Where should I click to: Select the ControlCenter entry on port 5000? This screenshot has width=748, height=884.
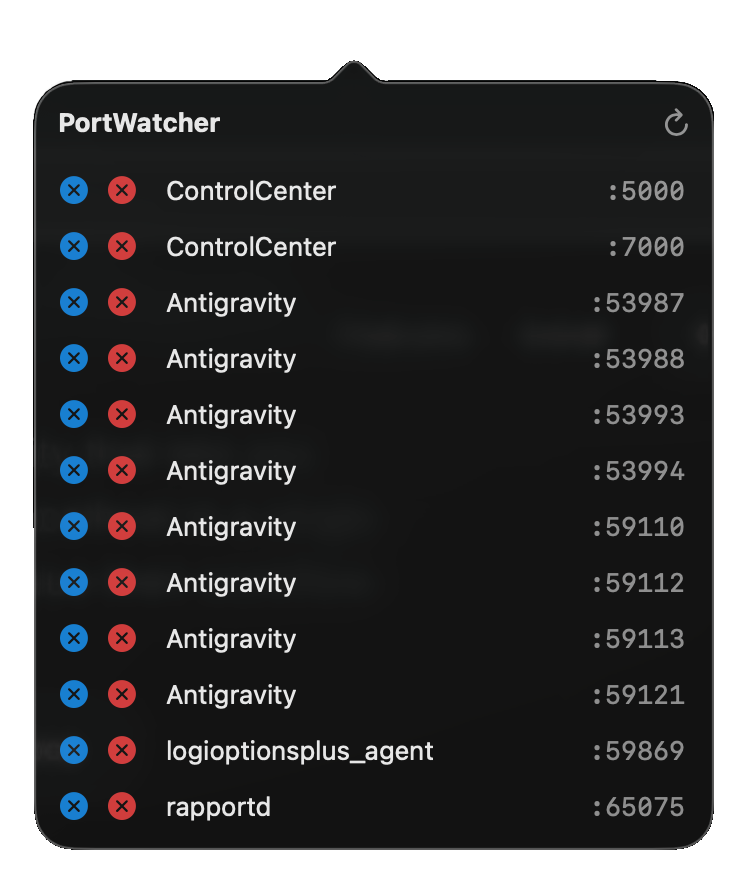(250, 191)
